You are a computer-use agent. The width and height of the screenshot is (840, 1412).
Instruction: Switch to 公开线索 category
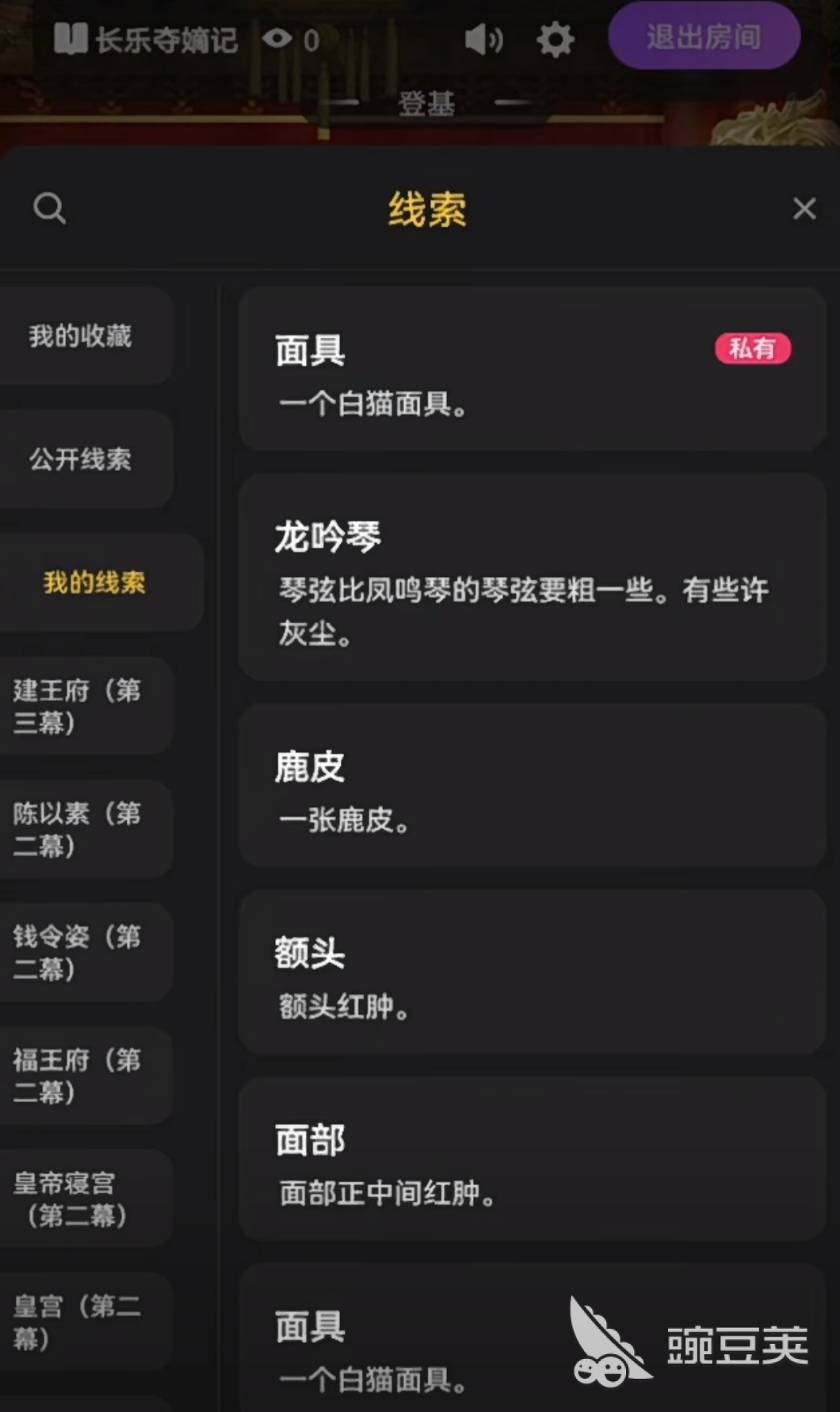click(81, 459)
